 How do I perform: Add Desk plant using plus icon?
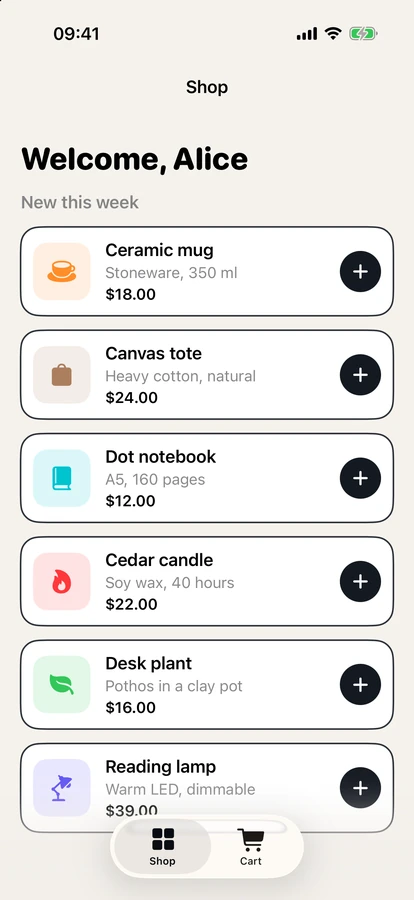[360, 685]
